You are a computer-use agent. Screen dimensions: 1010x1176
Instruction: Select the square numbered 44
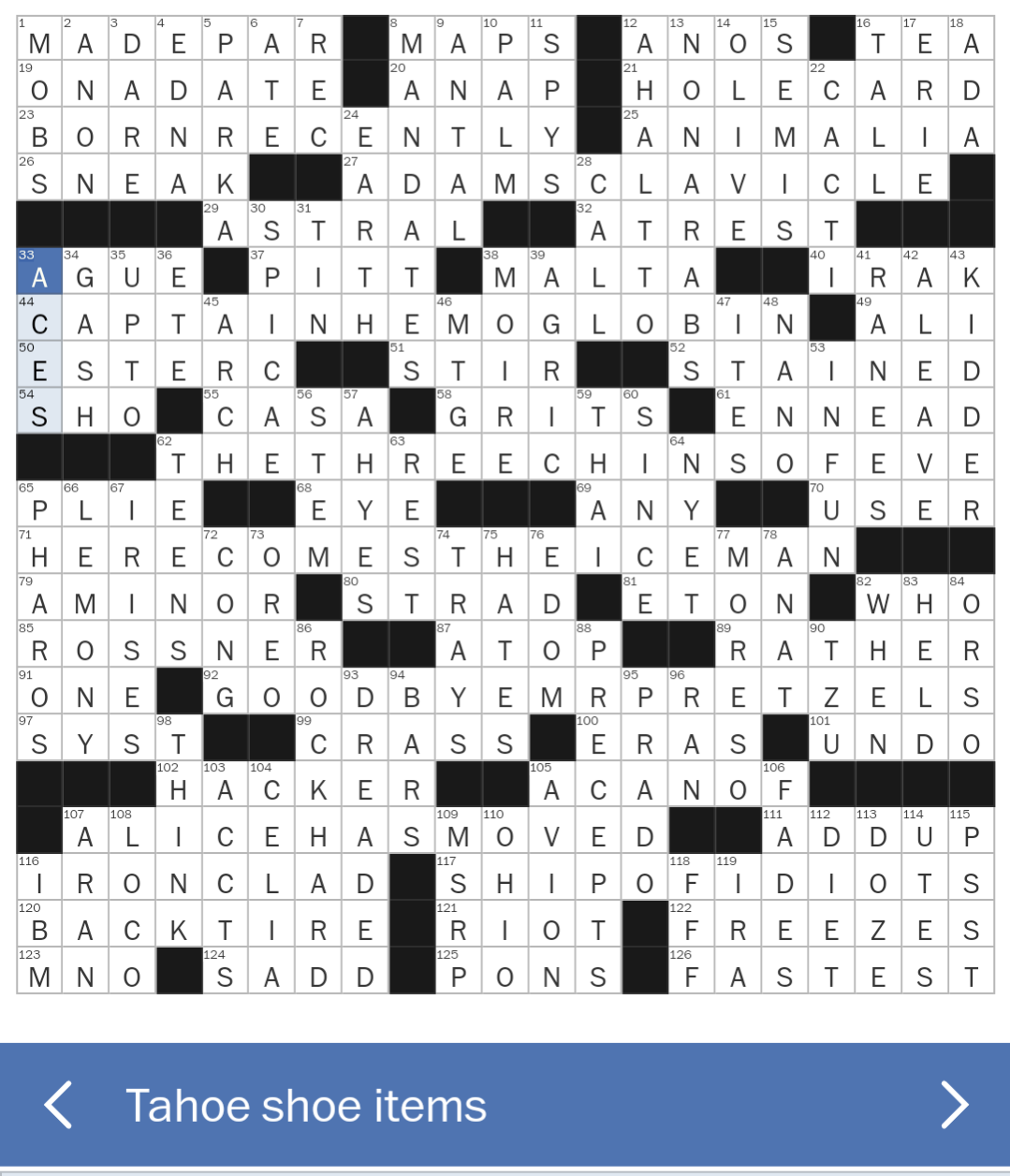39,320
